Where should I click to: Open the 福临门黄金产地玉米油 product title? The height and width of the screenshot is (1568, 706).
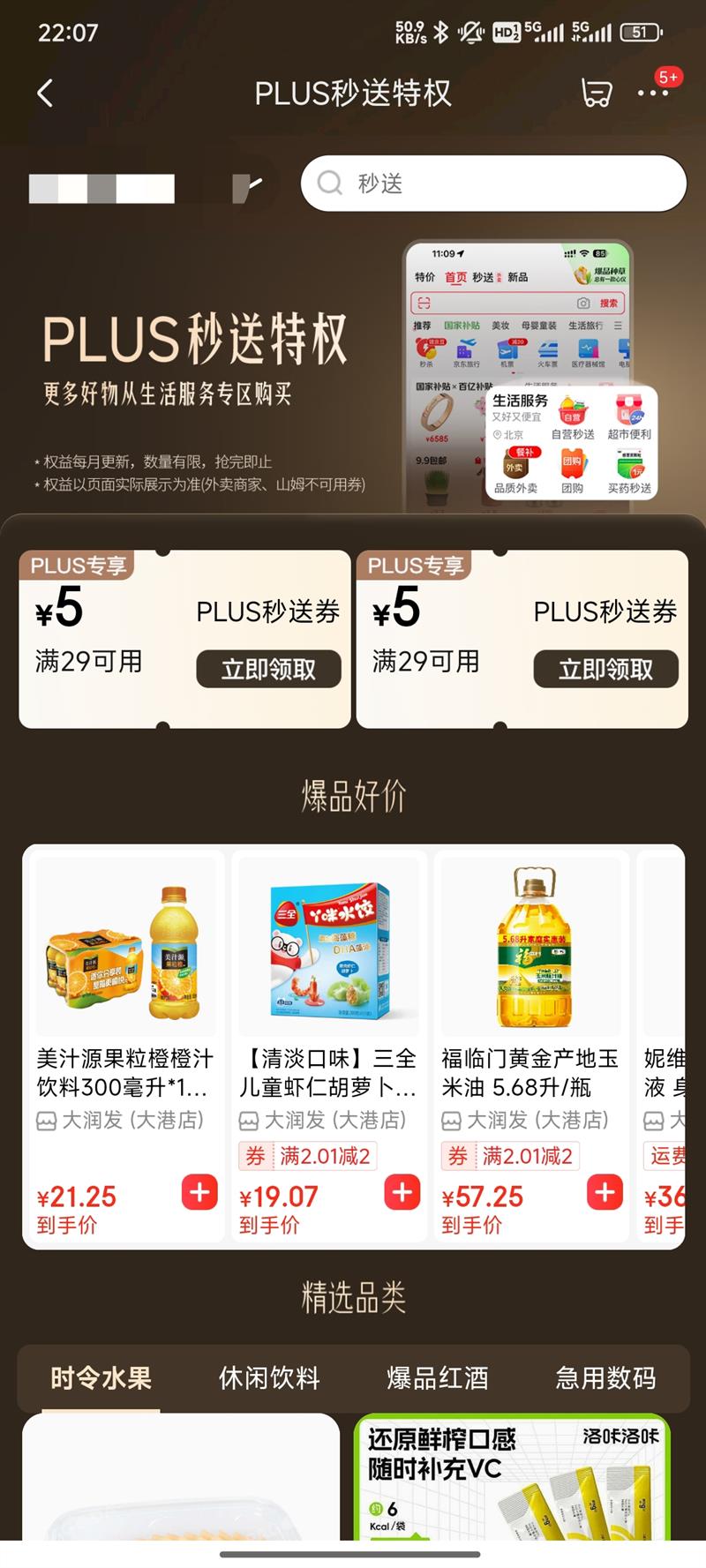pos(529,1072)
